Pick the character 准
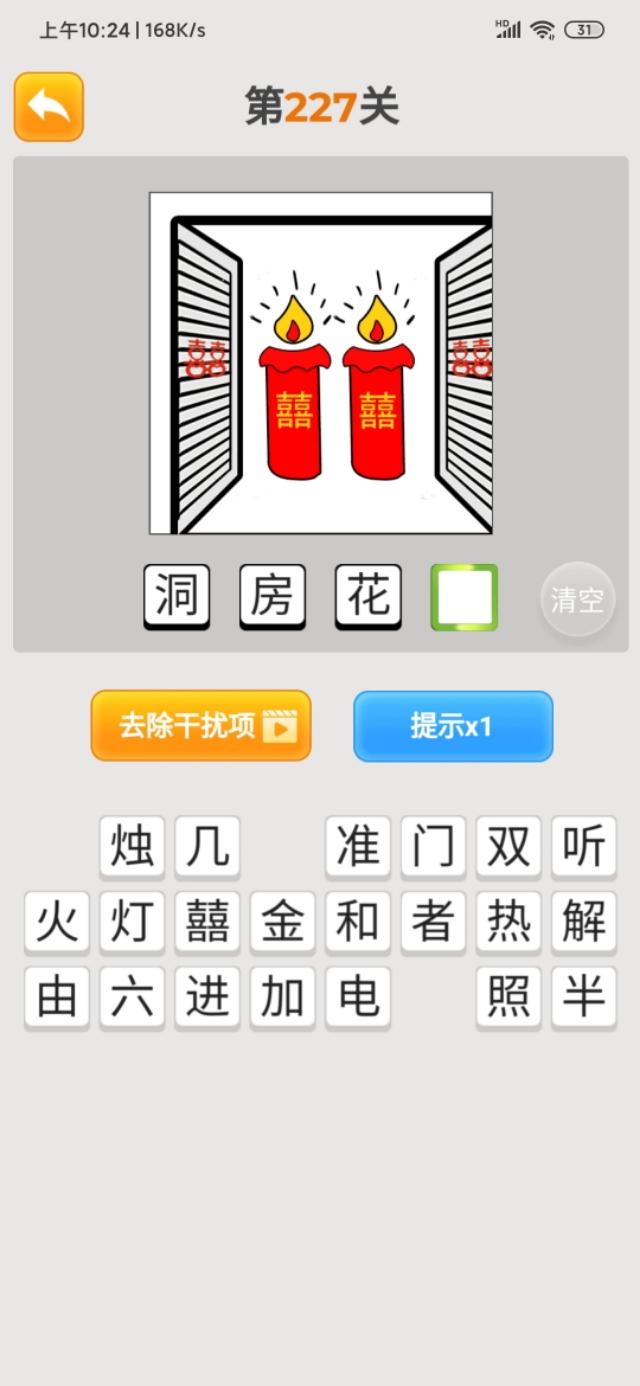Screen dimensions: 640x1386 (x=358, y=847)
